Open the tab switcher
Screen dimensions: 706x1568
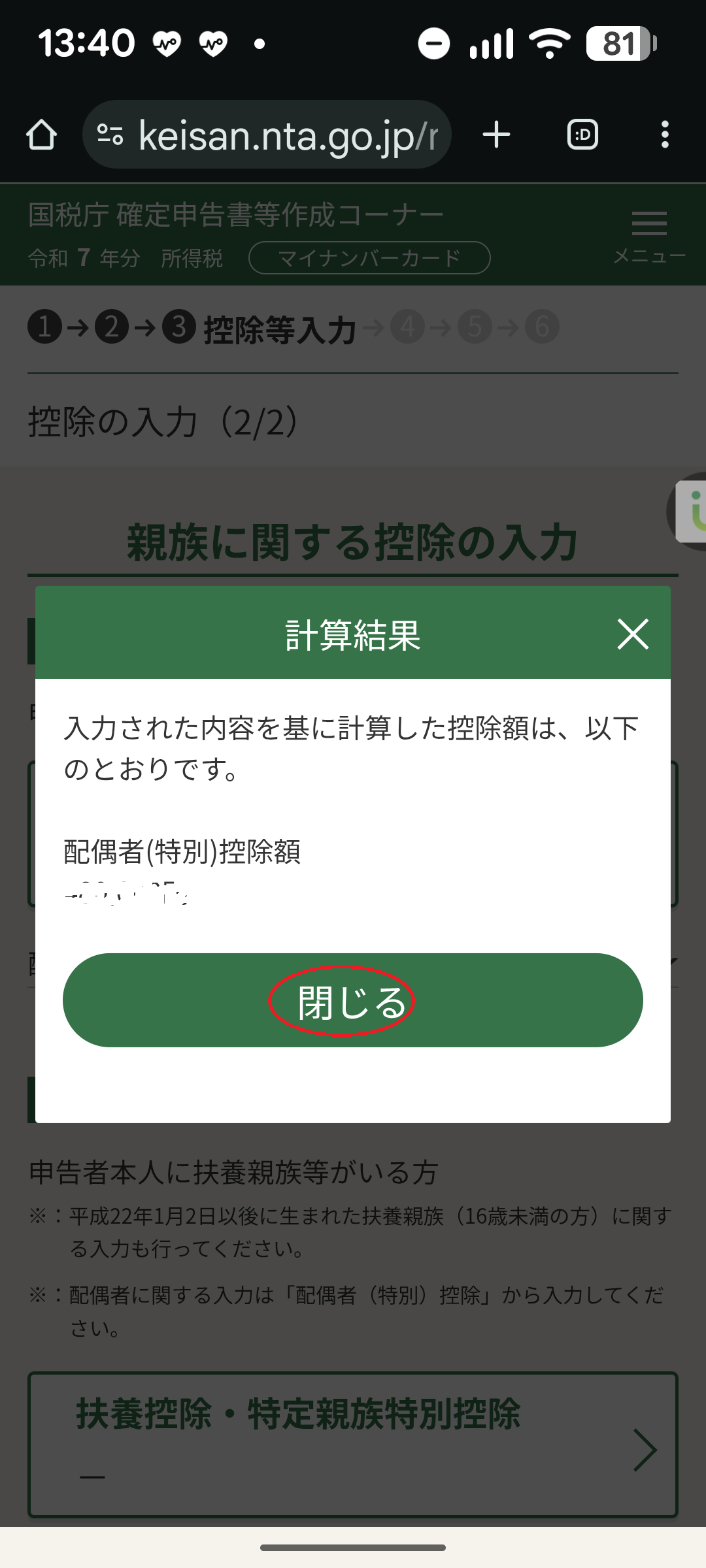[x=582, y=135]
